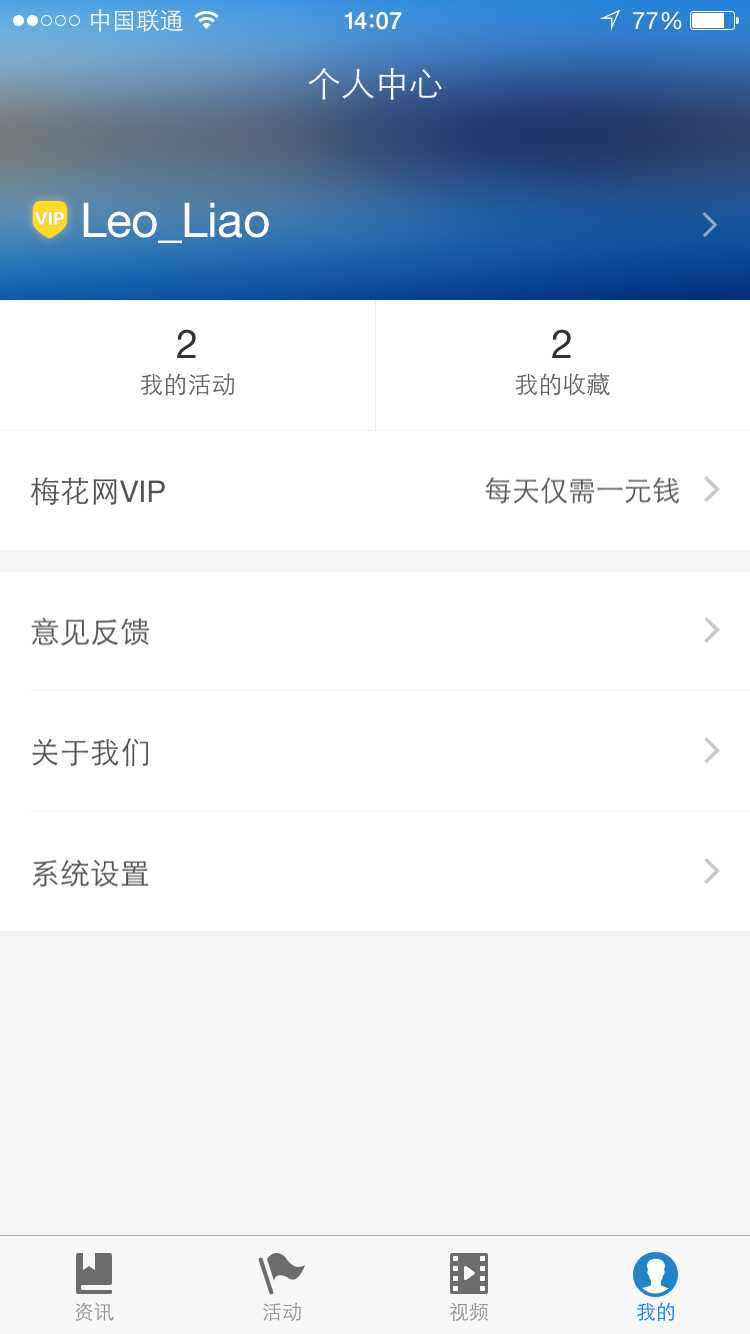
Task: Open 我的收藏 favorites list
Action: (x=562, y=363)
